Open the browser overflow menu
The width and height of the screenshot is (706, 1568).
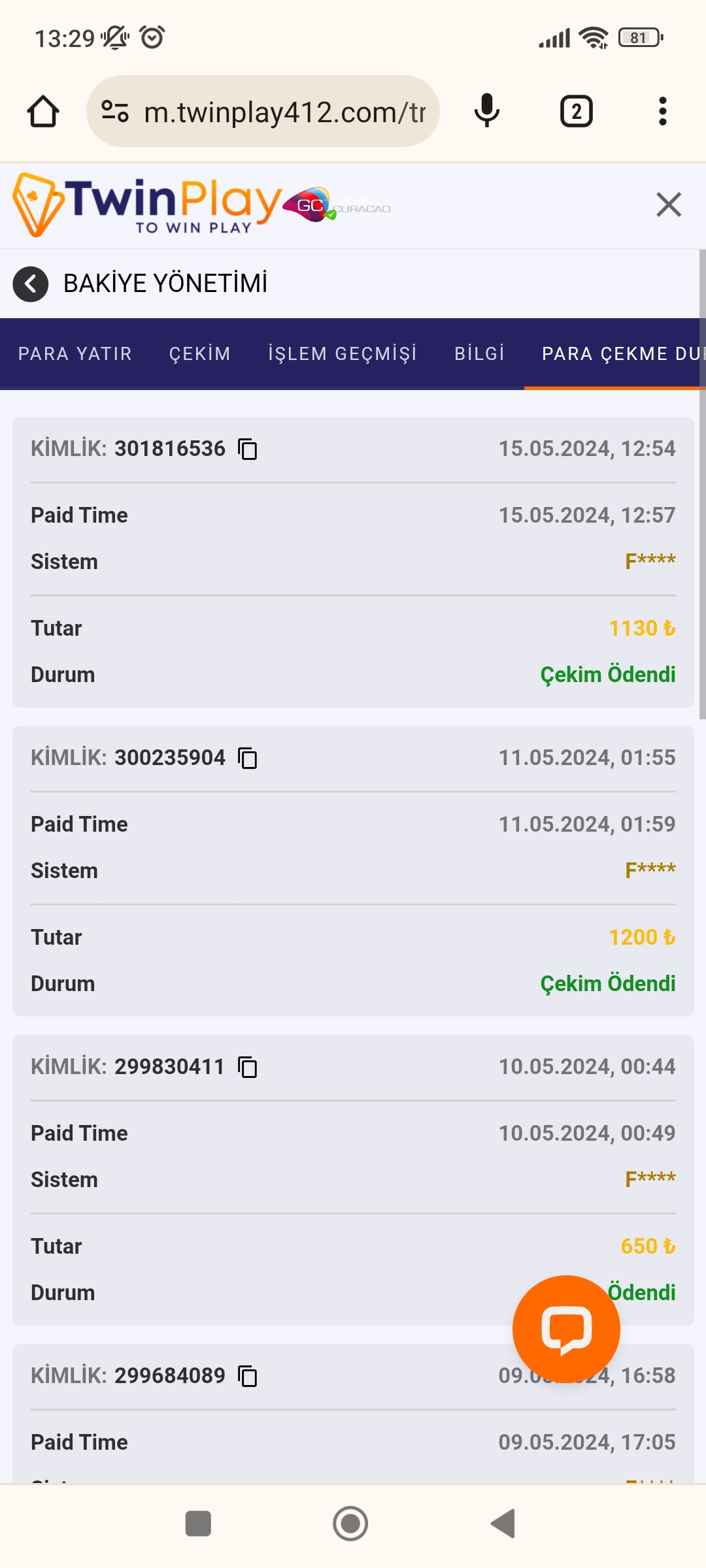pos(662,112)
